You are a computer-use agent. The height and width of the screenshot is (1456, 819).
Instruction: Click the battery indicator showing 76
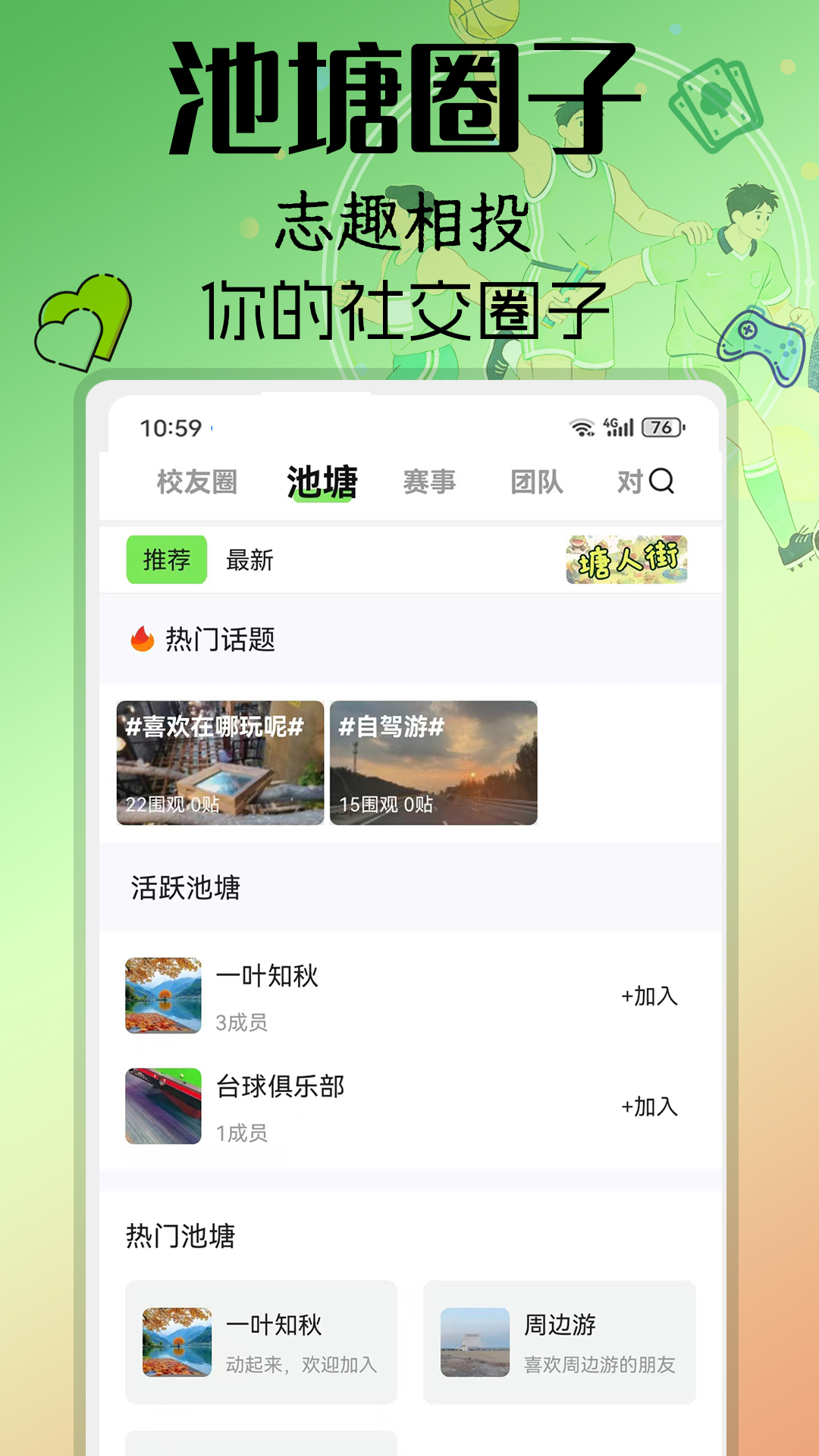tap(661, 427)
